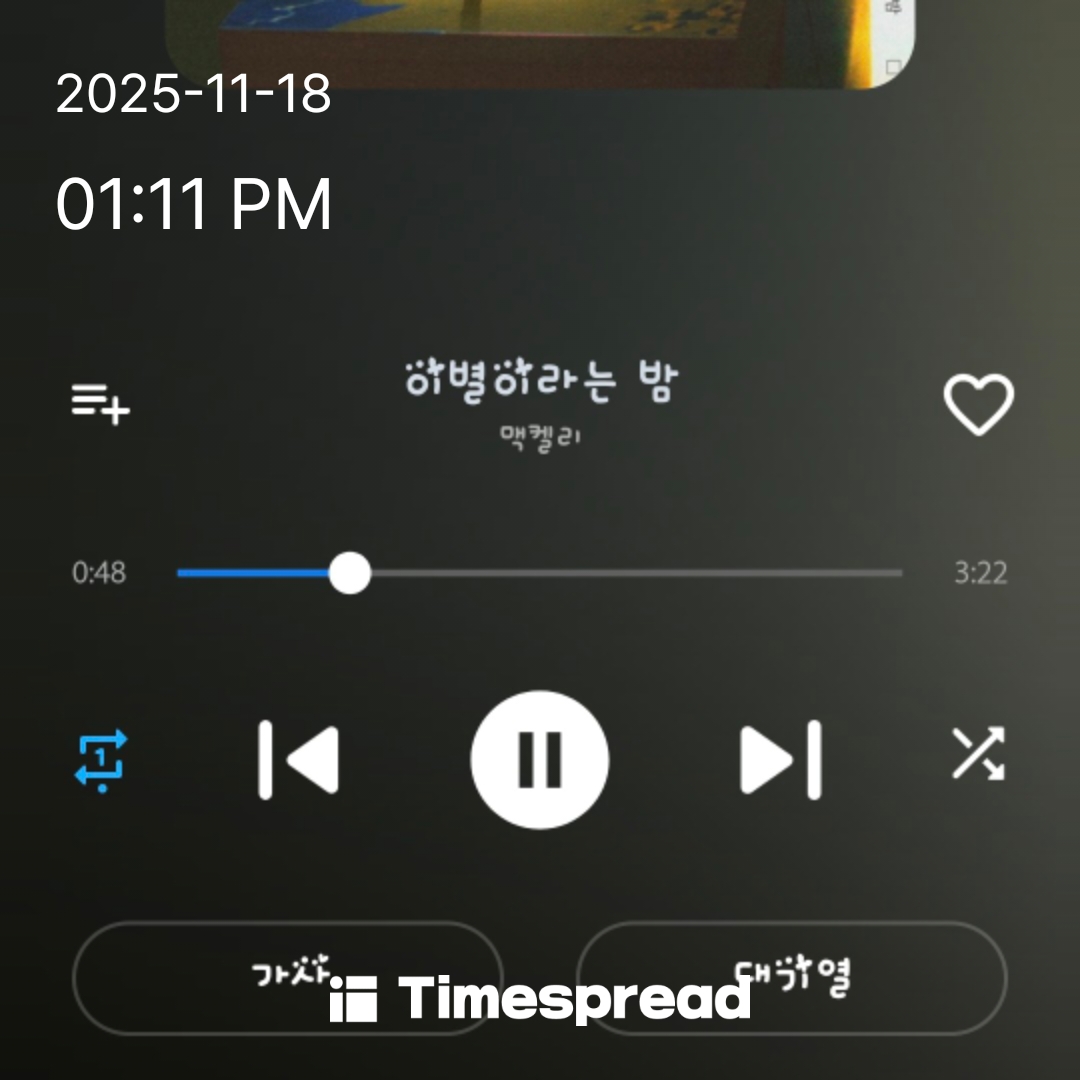
Task: Skip to the next track
Action: point(781,760)
